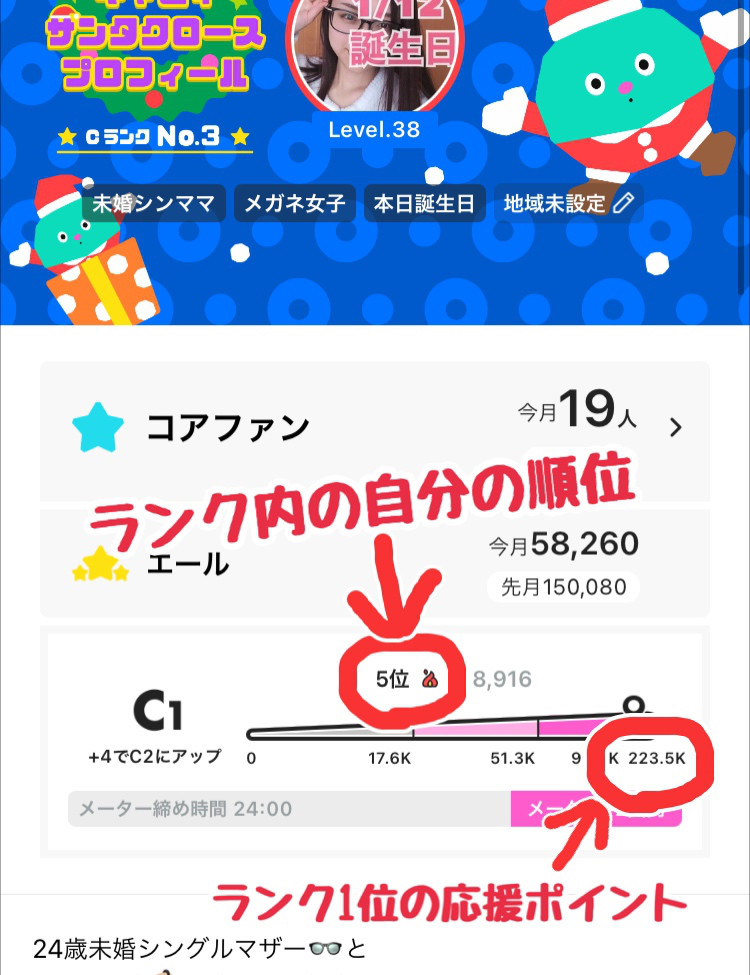The width and height of the screenshot is (750, 975).
Task: Open the コアファン details row
Action: pos(375,428)
